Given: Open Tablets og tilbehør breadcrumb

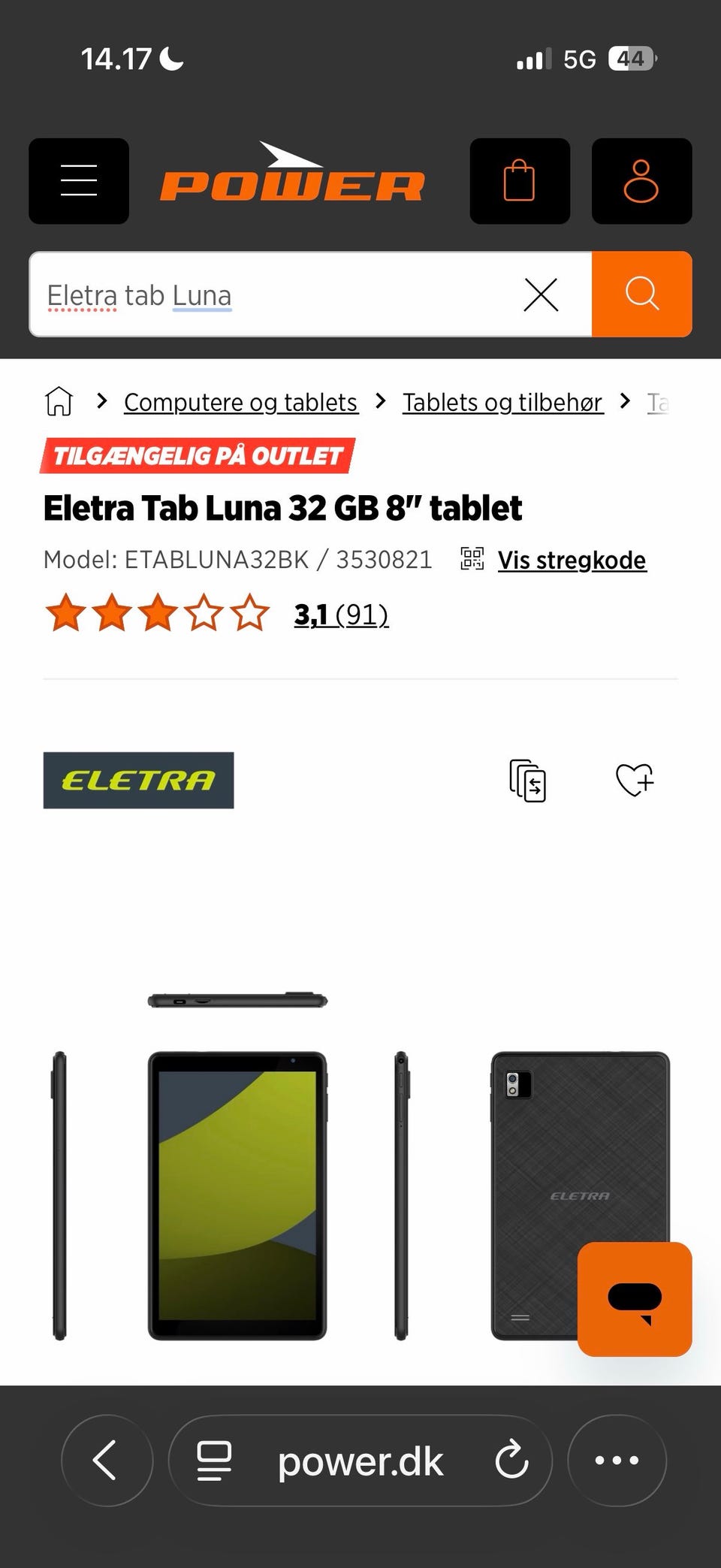Looking at the screenshot, I should point(502,402).
